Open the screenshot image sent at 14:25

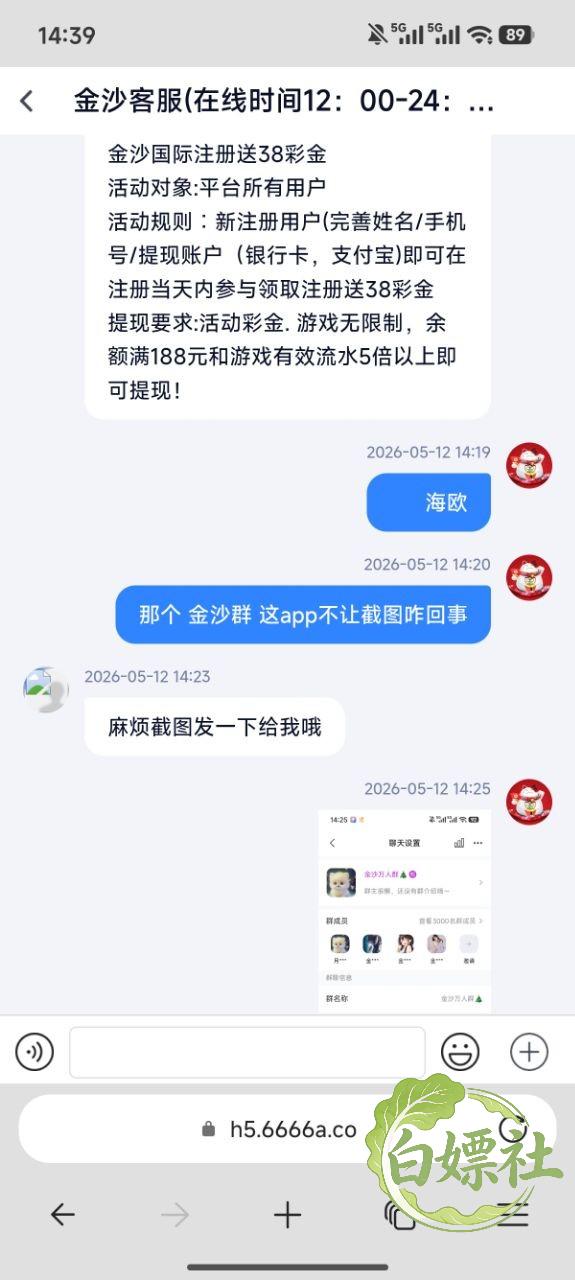(x=404, y=911)
